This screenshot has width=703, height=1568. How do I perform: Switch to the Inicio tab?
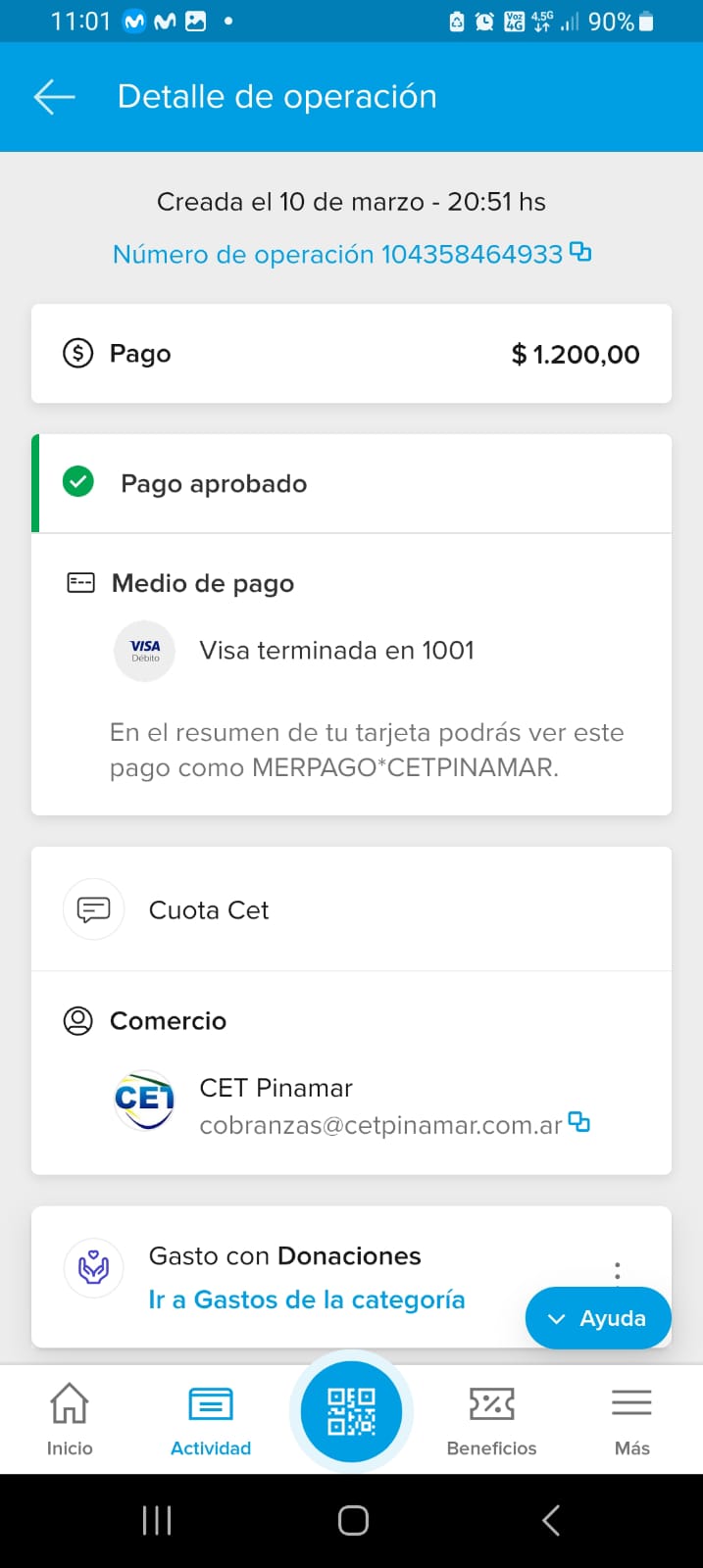click(x=70, y=1417)
